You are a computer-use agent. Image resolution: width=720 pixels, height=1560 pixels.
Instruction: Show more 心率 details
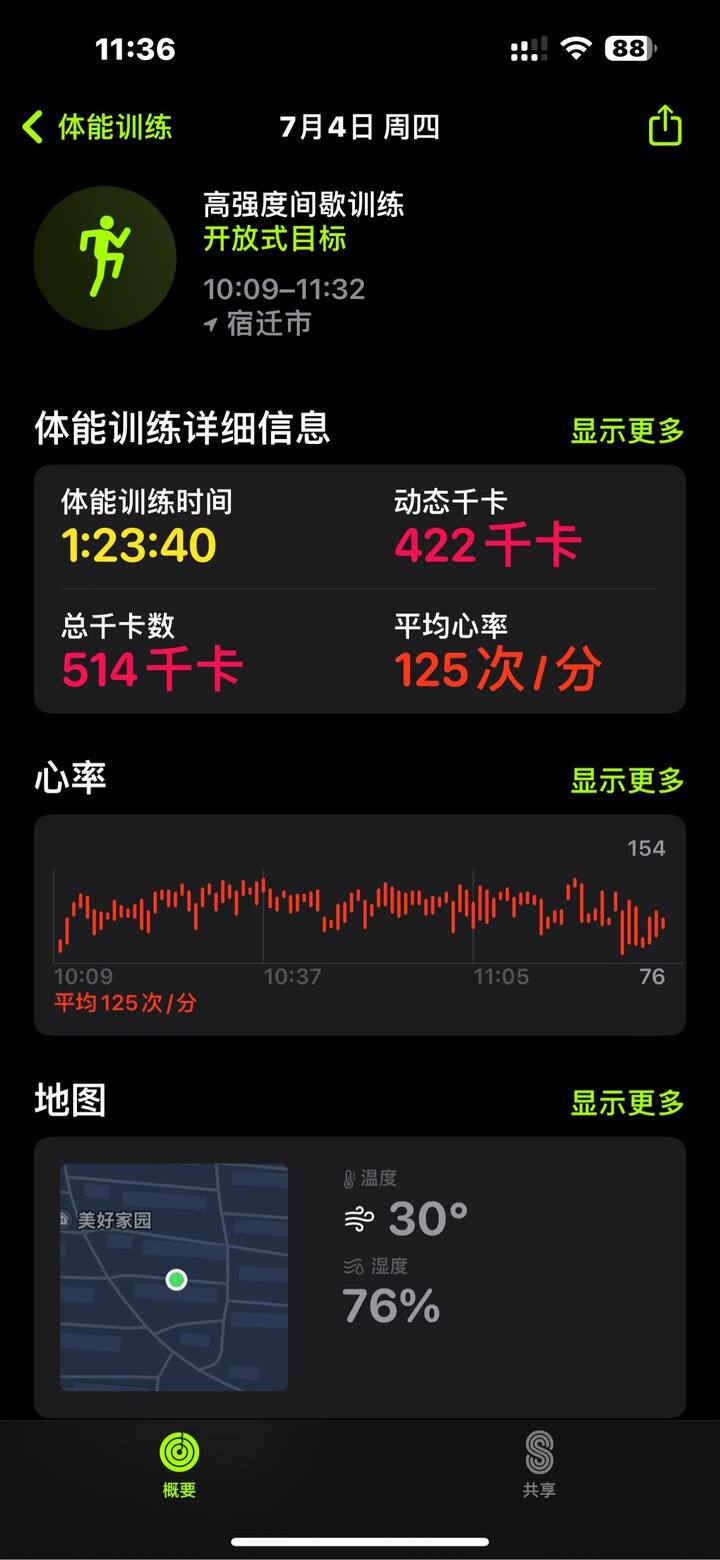(x=627, y=780)
